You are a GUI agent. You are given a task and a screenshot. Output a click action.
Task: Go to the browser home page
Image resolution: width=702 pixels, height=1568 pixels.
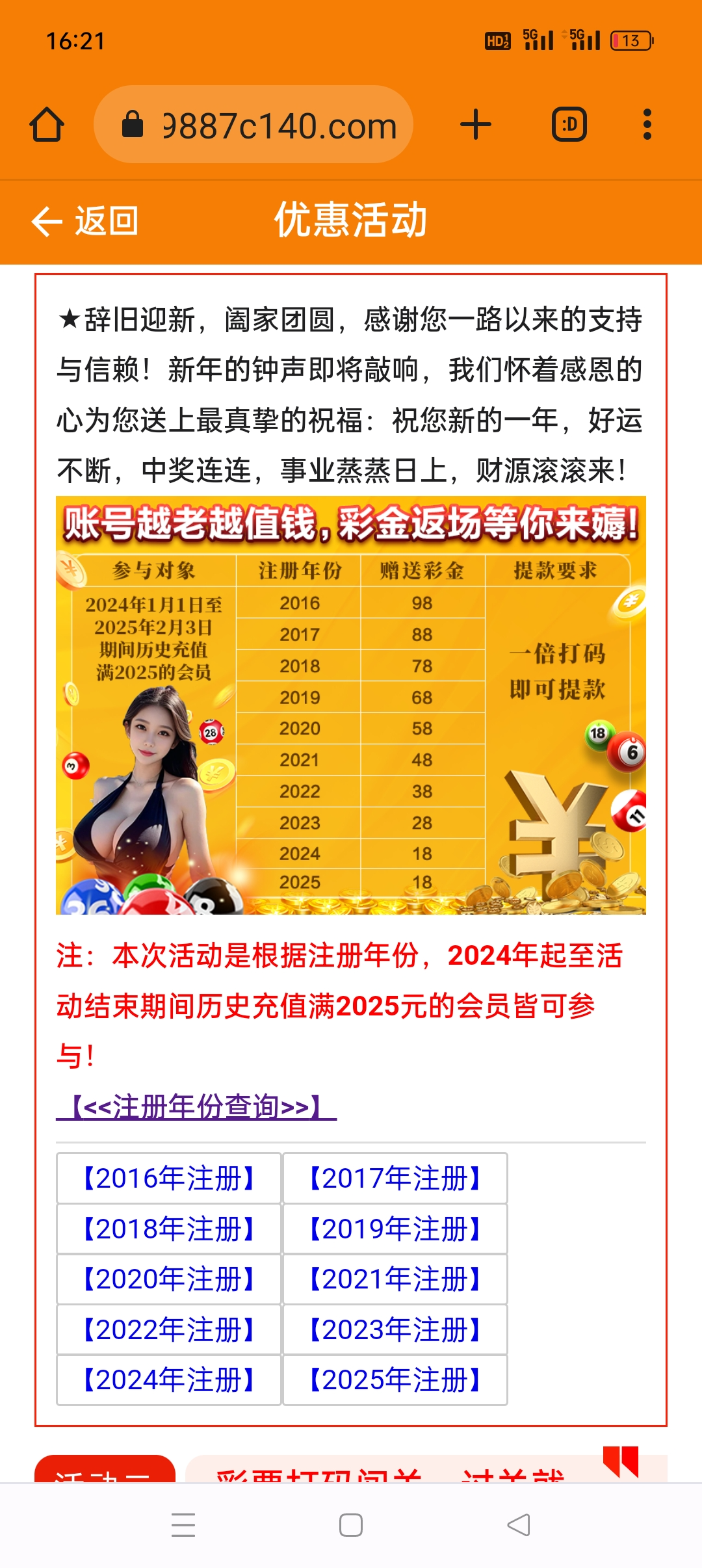click(x=47, y=124)
